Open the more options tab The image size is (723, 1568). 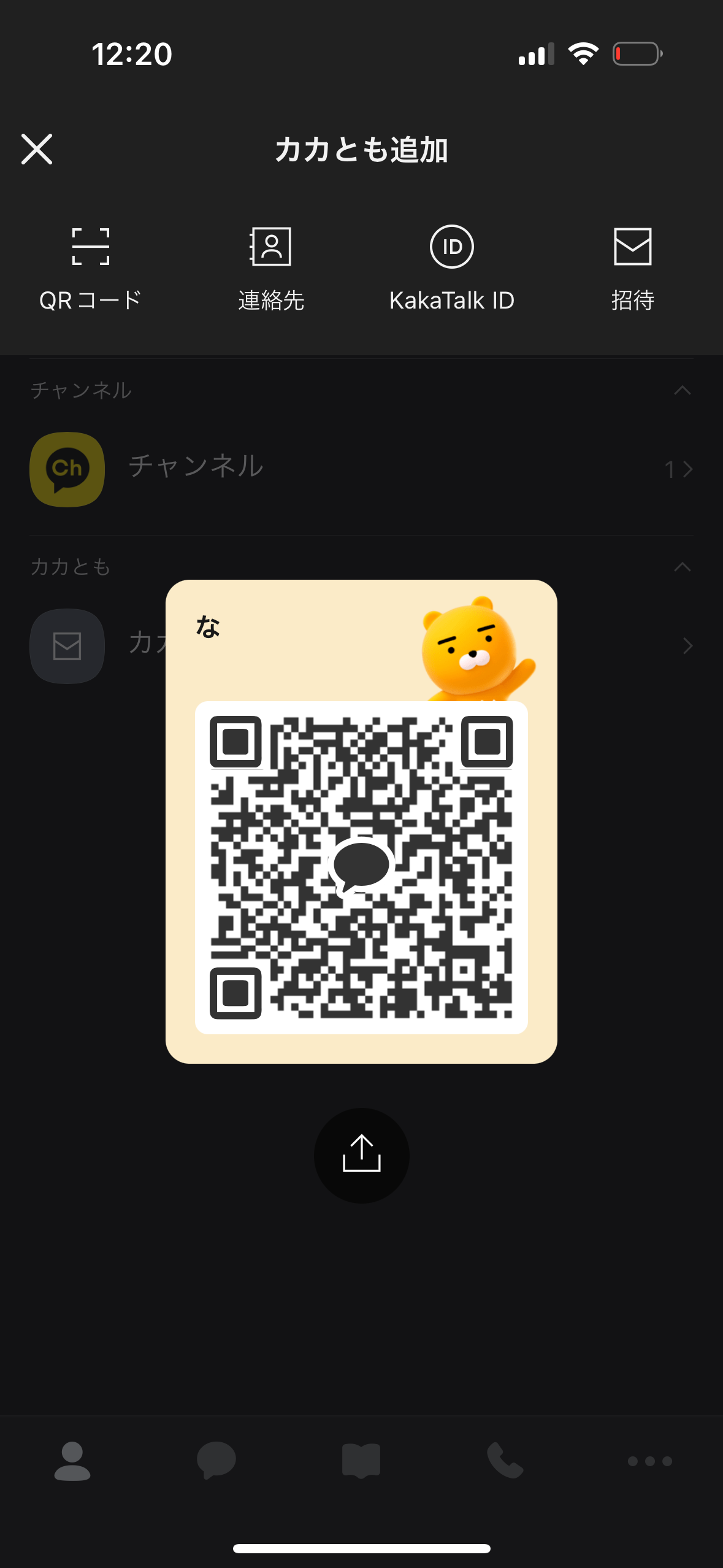tap(650, 1461)
